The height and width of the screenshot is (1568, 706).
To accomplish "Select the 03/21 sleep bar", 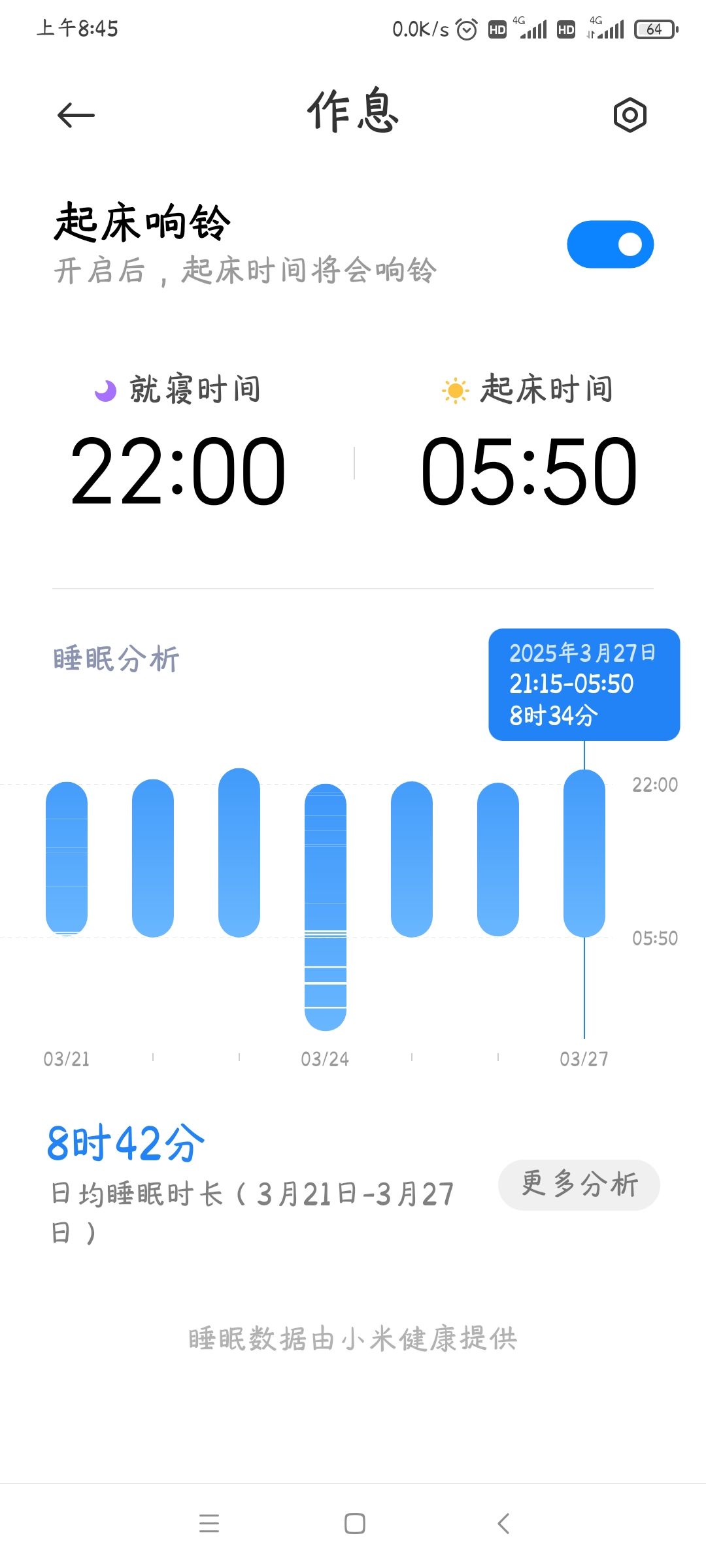I will pos(67,858).
